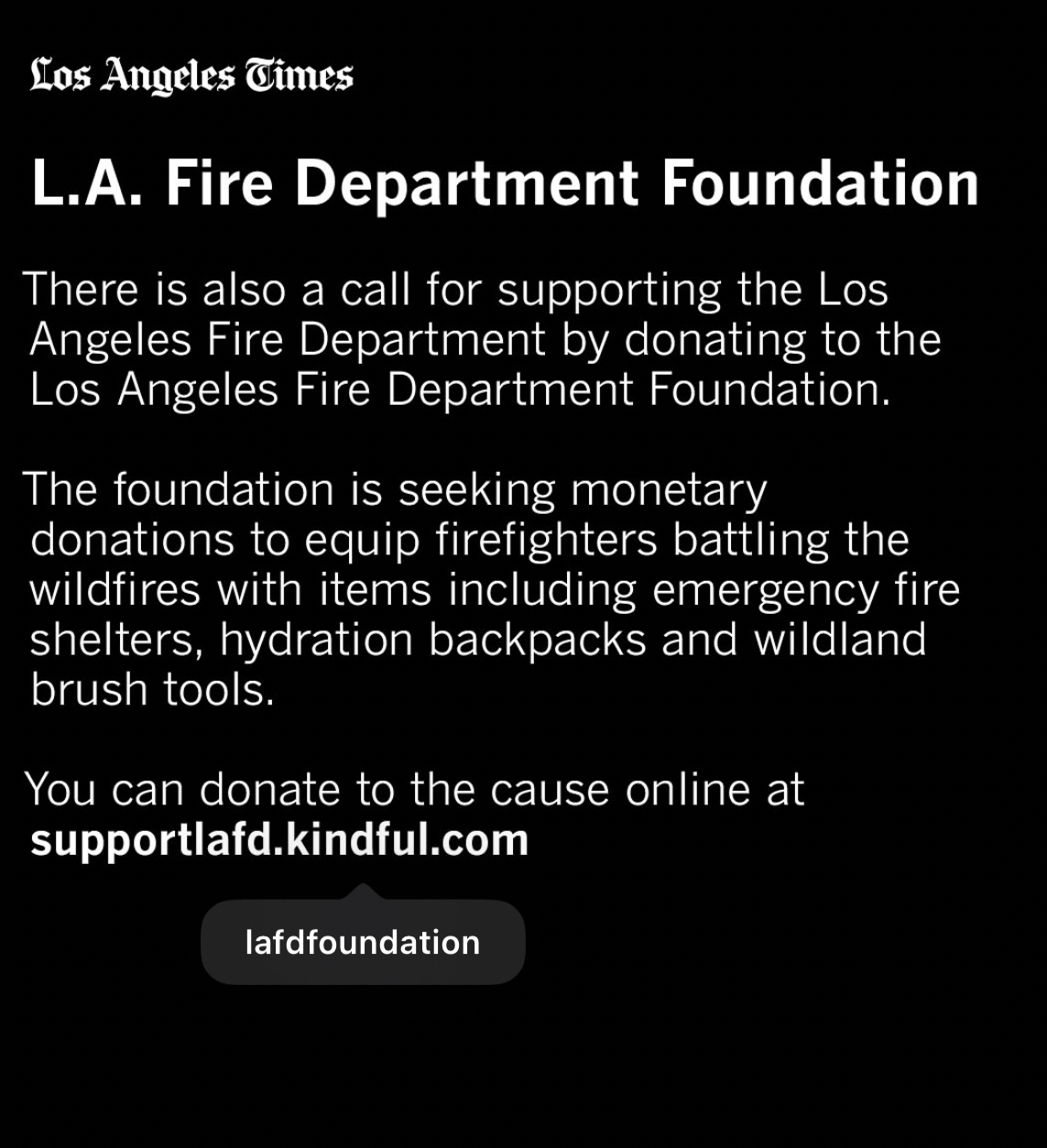Open the tagged lafdfoundation profile

(363, 942)
